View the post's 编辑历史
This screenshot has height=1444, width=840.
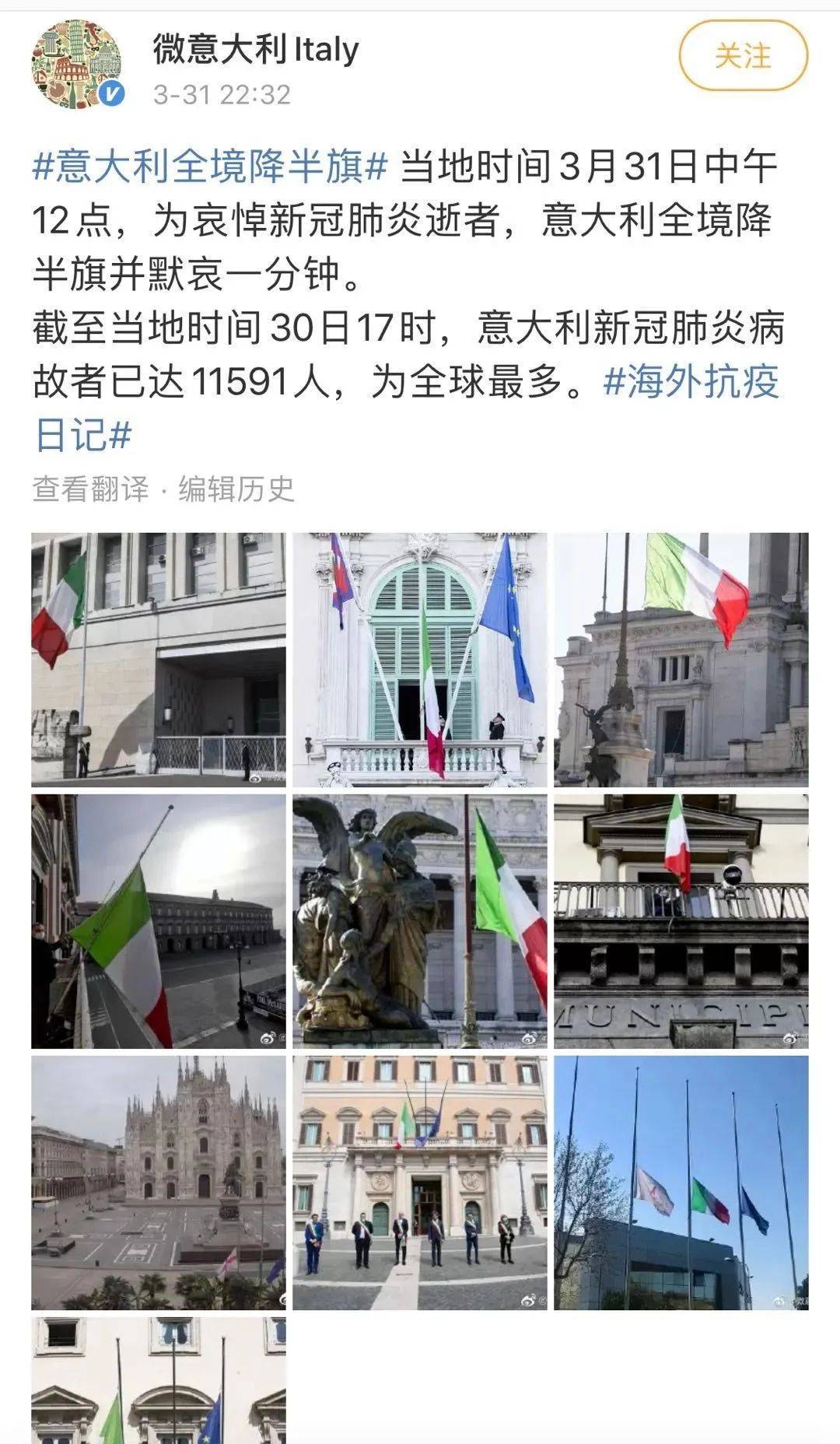(236, 489)
